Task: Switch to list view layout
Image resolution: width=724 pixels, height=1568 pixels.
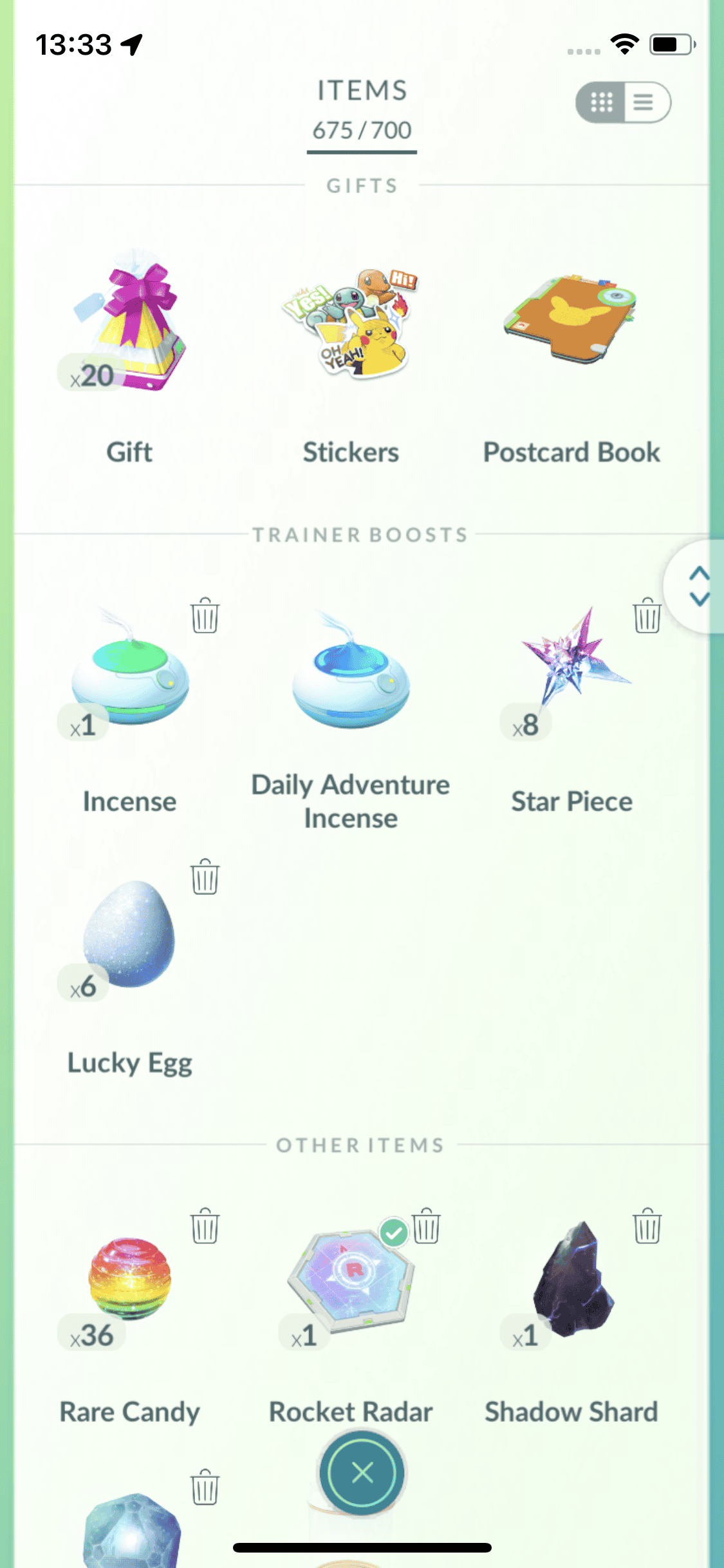Action: tap(645, 102)
